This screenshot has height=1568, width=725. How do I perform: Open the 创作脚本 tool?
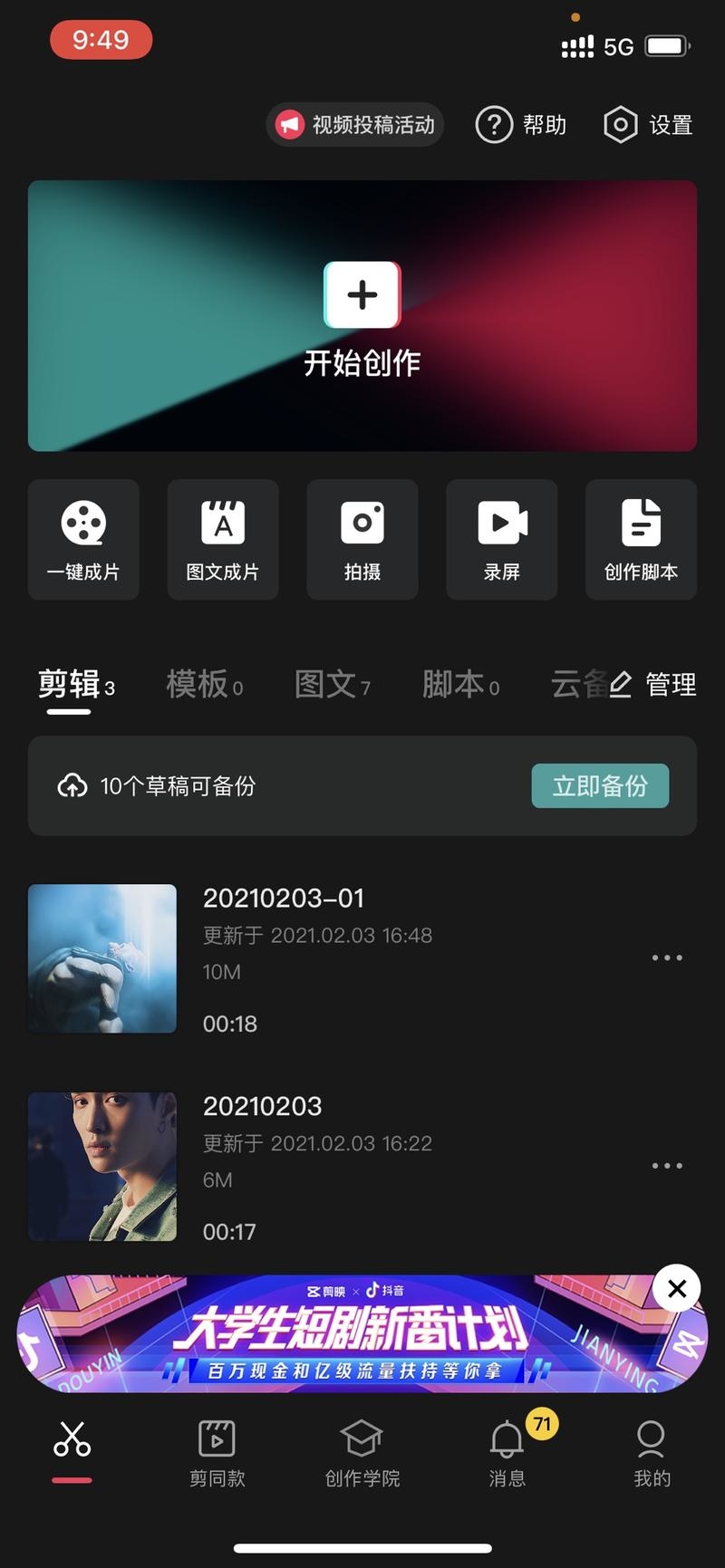(641, 539)
